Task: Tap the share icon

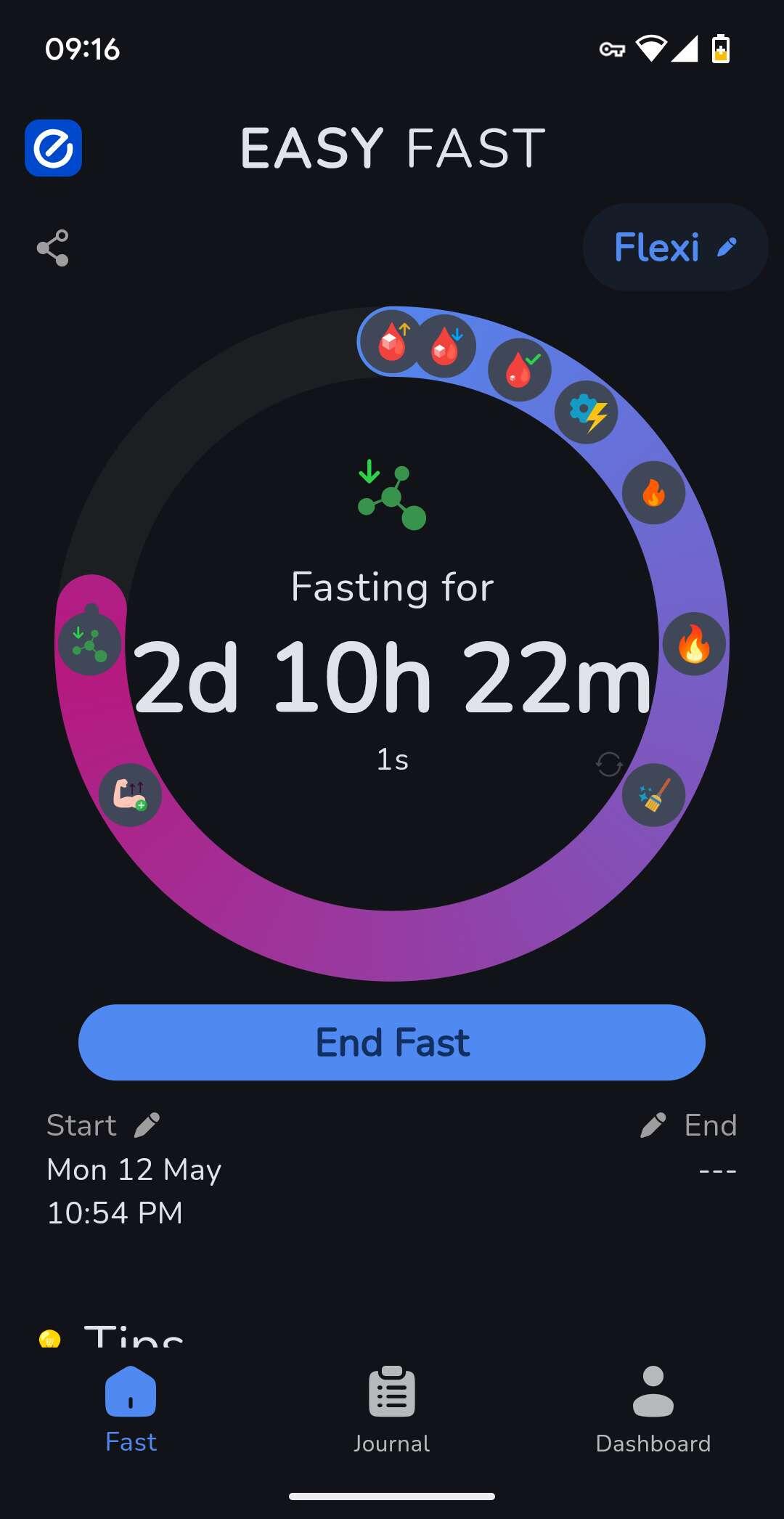Action: click(x=53, y=248)
